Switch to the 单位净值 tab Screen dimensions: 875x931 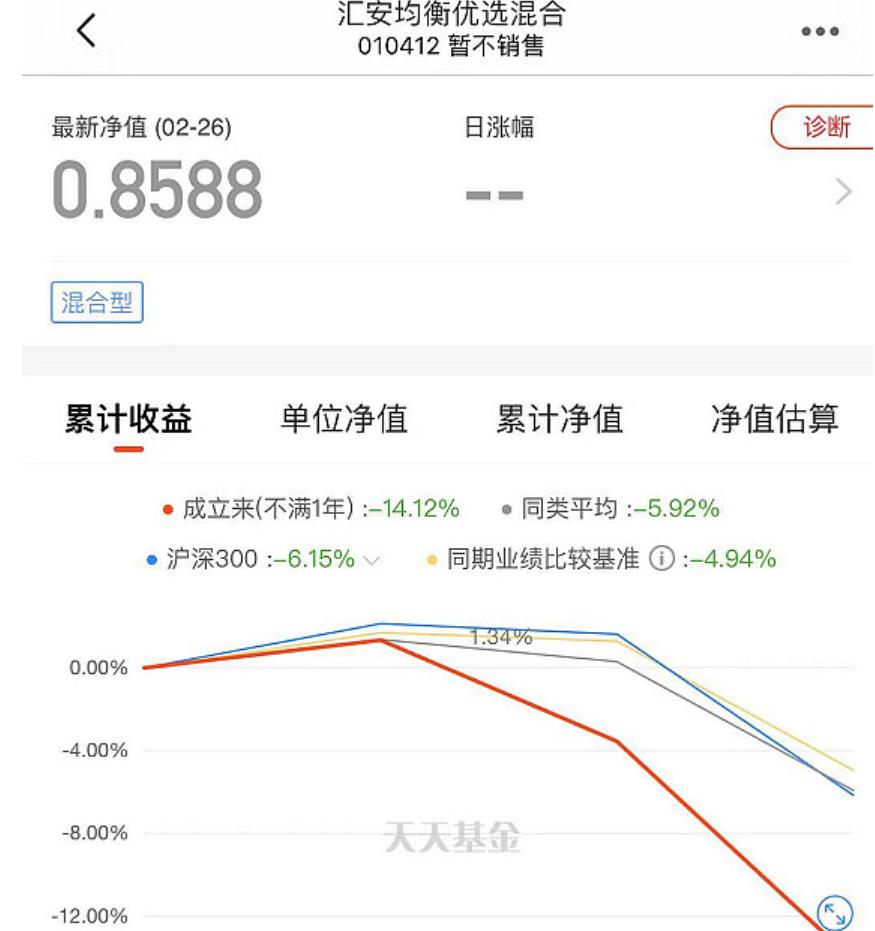pyautogui.click(x=344, y=419)
